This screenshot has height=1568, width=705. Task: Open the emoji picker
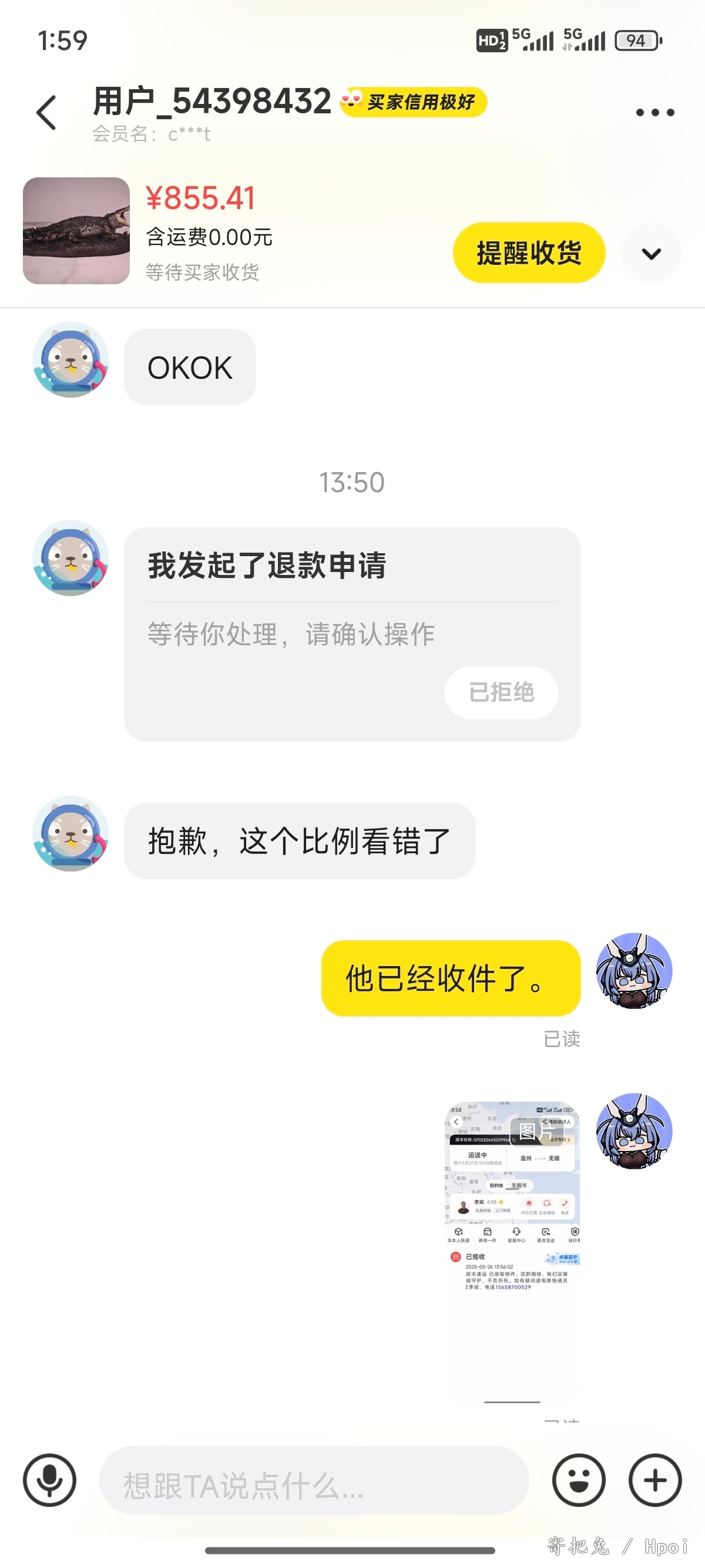pyautogui.click(x=578, y=1480)
